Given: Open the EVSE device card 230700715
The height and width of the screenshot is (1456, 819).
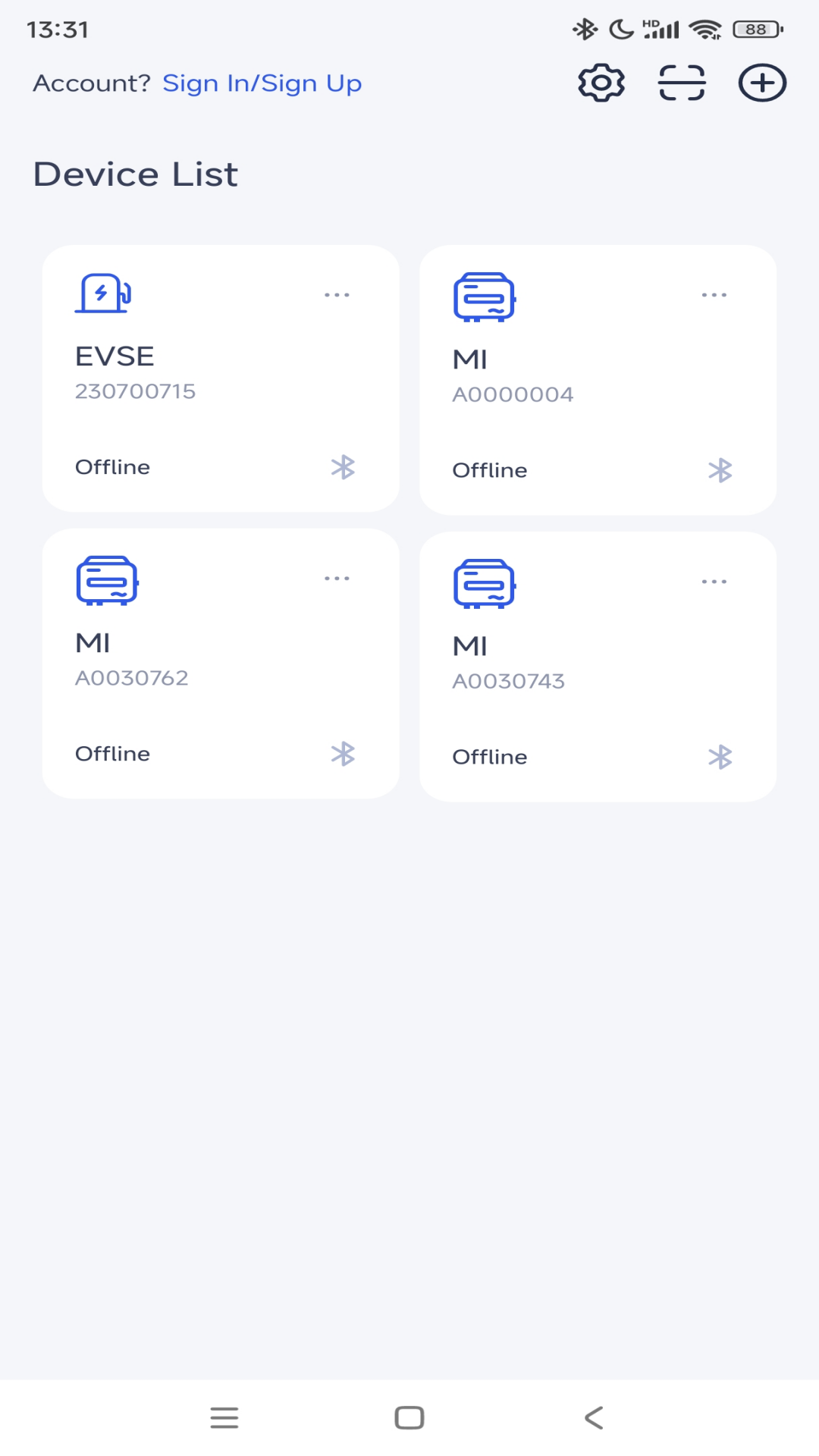Looking at the screenshot, I should [x=222, y=379].
